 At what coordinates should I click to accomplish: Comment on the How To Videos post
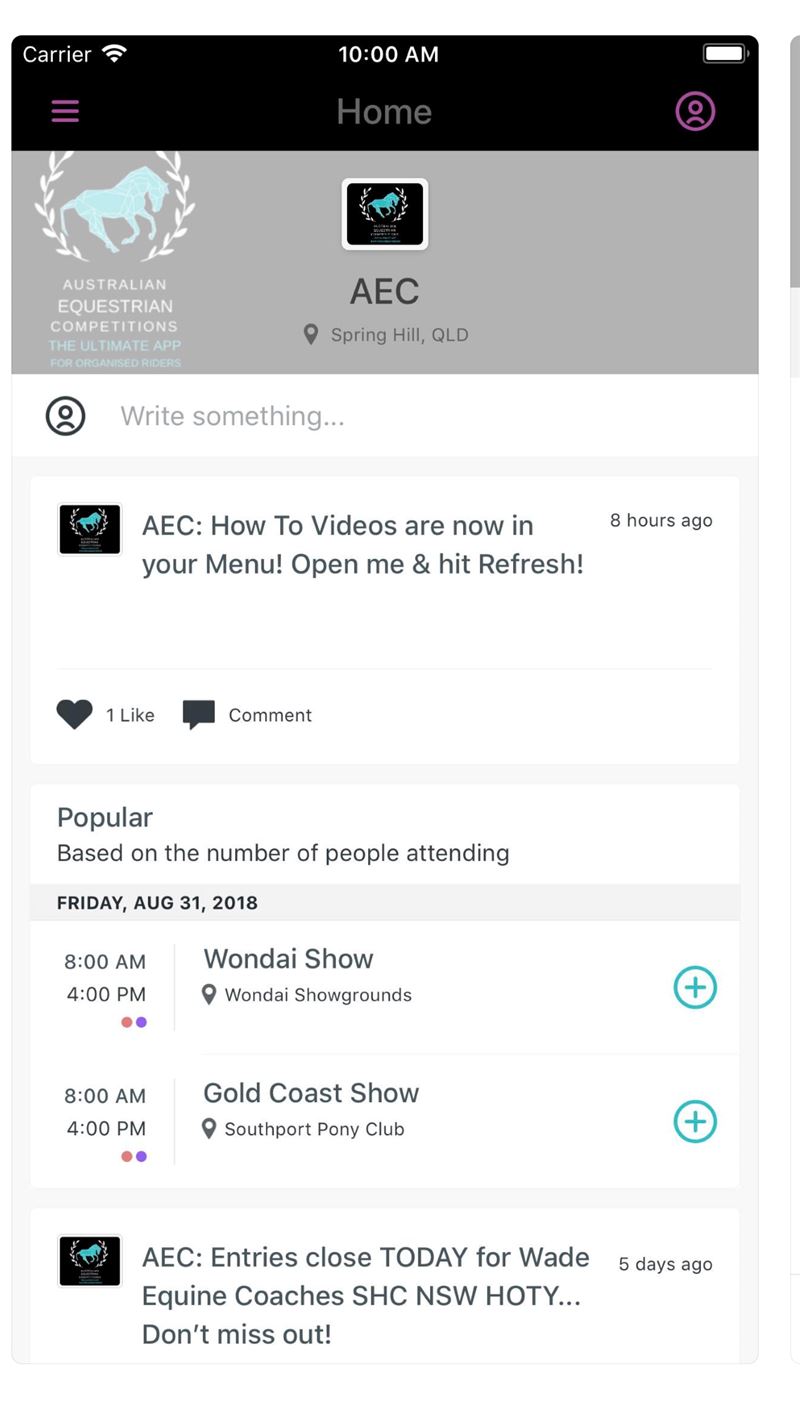point(247,714)
